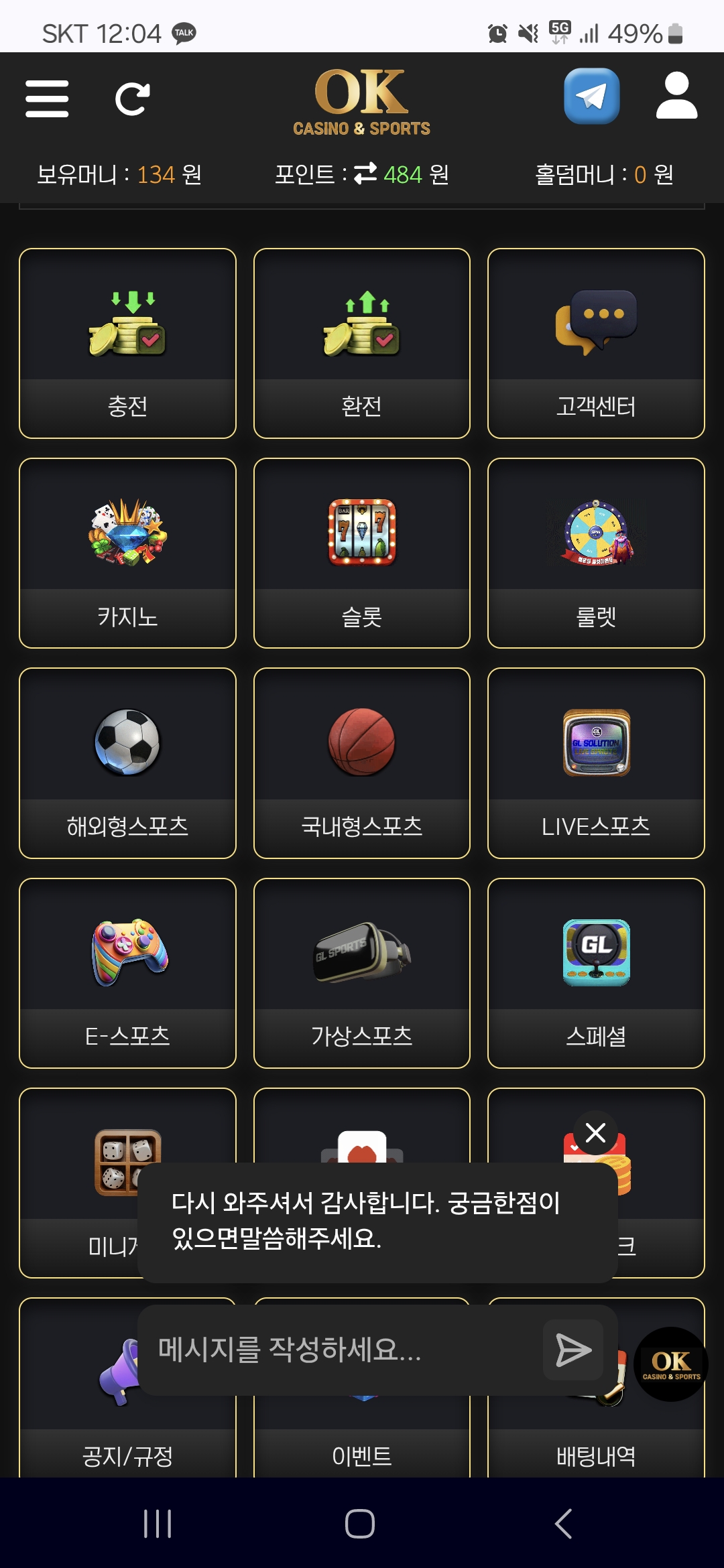Open the 룰렛 tile

click(x=596, y=553)
